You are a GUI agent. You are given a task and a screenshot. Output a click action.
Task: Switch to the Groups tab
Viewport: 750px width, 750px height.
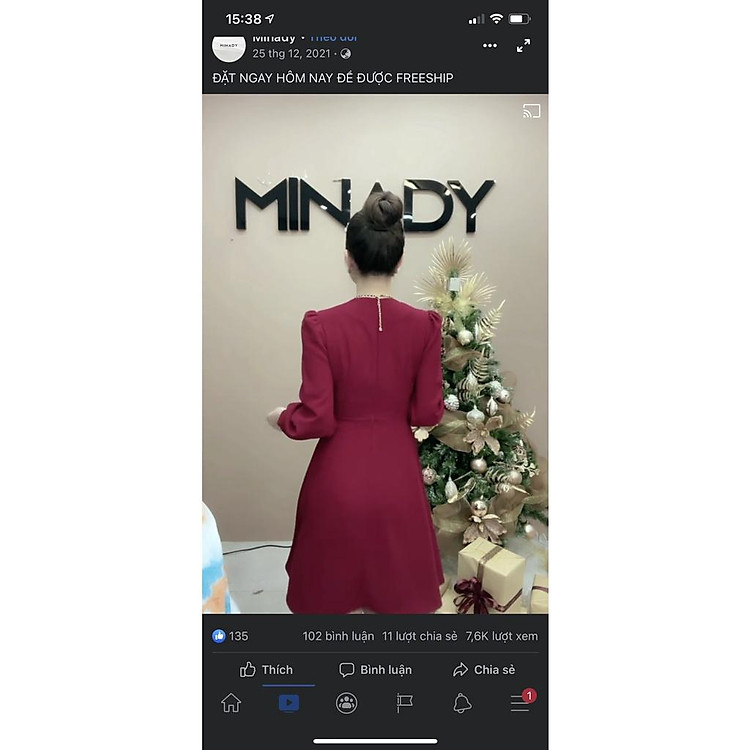coord(346,703)
